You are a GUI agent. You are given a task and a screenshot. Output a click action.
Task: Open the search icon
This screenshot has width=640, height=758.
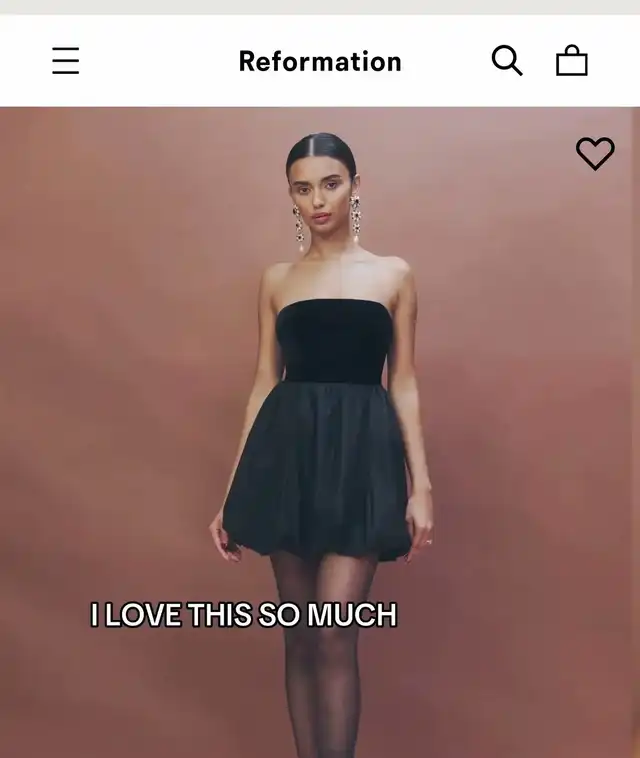coord(507,61)
